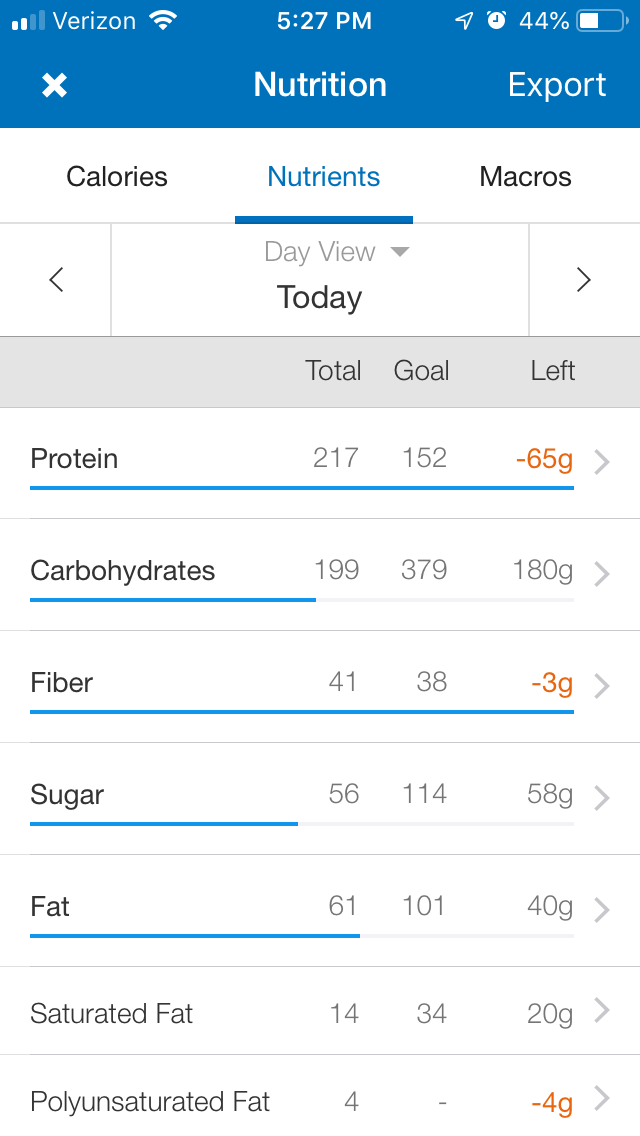This screenshot has width=640, height=1136.
Task: Open the Sugar breakdown
Action: (320, 796)
